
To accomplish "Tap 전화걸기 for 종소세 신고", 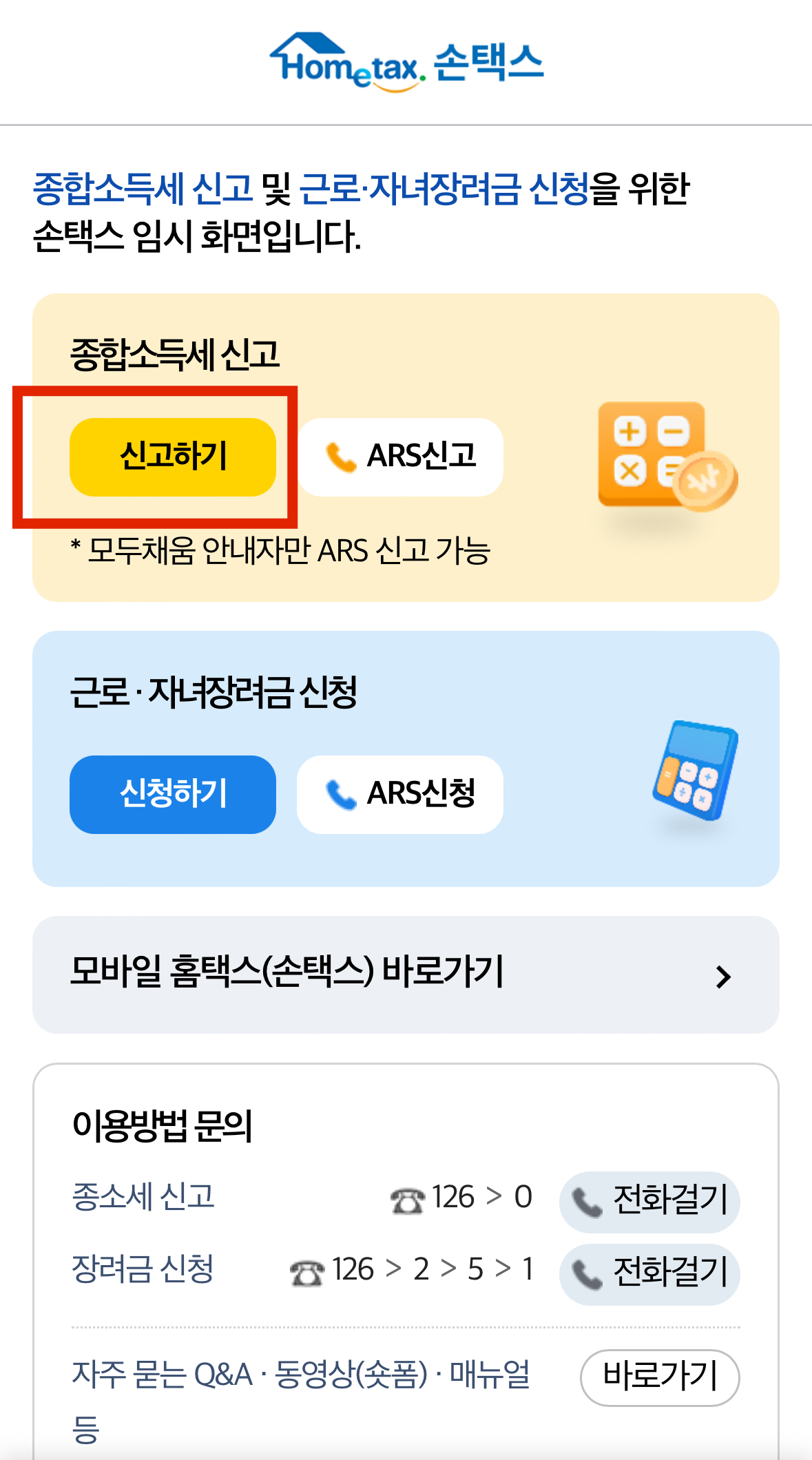I will (x=649, y=1202).
